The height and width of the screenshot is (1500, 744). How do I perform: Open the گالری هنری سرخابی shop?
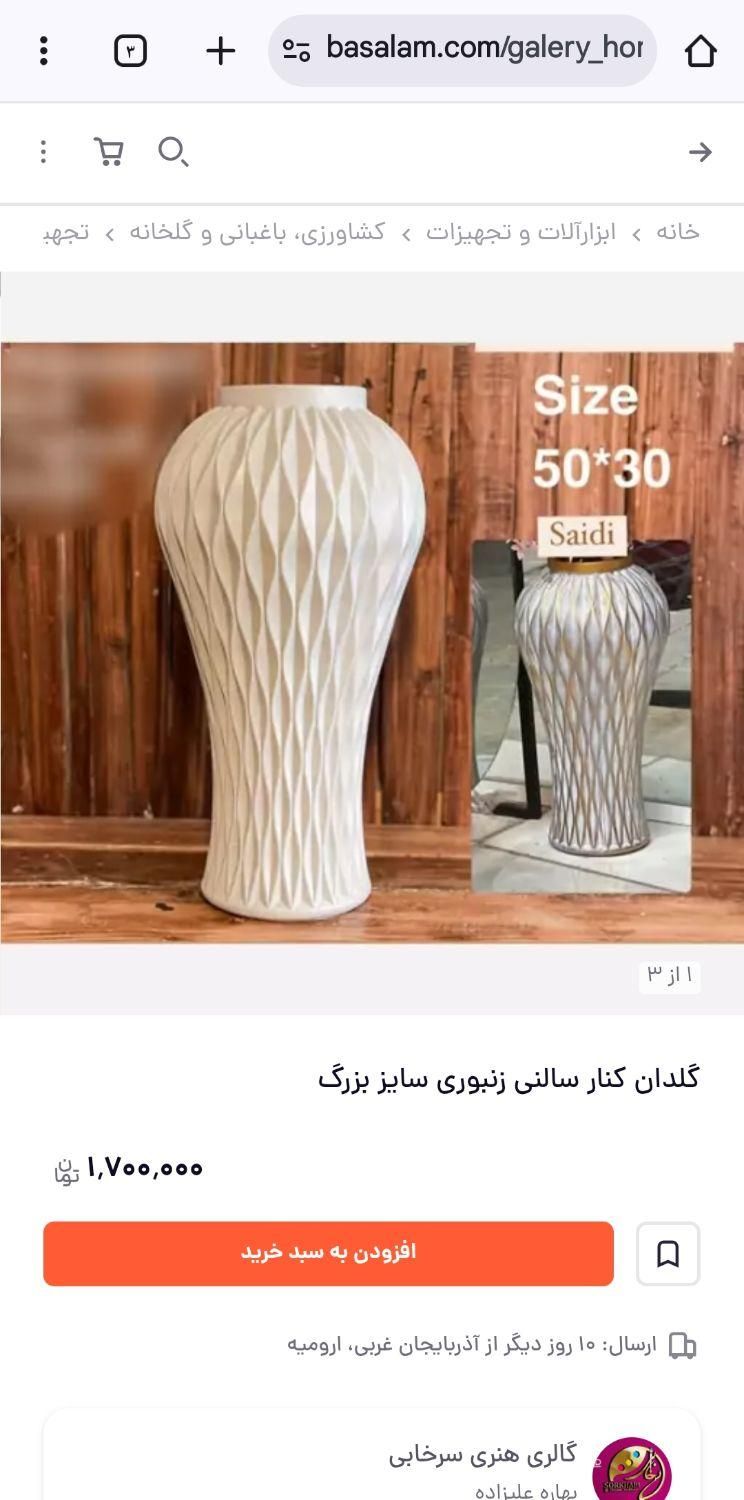tap(482, 1455)
